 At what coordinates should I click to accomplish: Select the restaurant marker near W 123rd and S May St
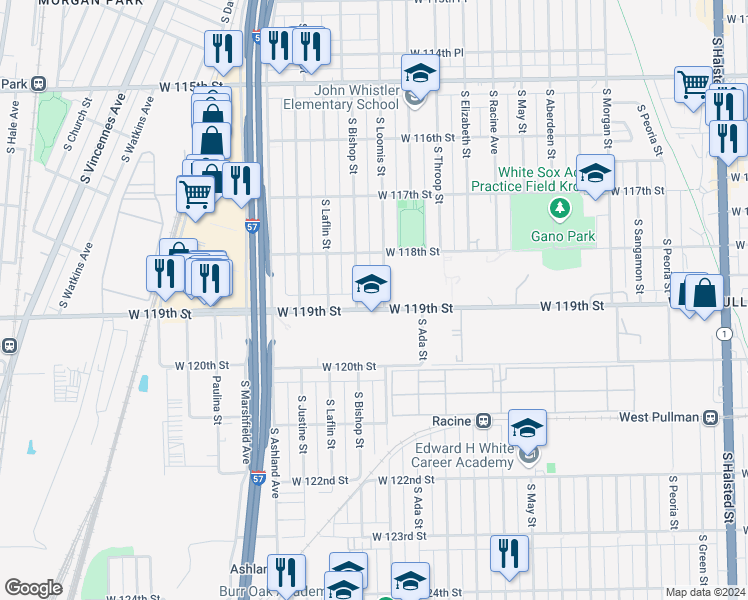[x=509, y=556]
